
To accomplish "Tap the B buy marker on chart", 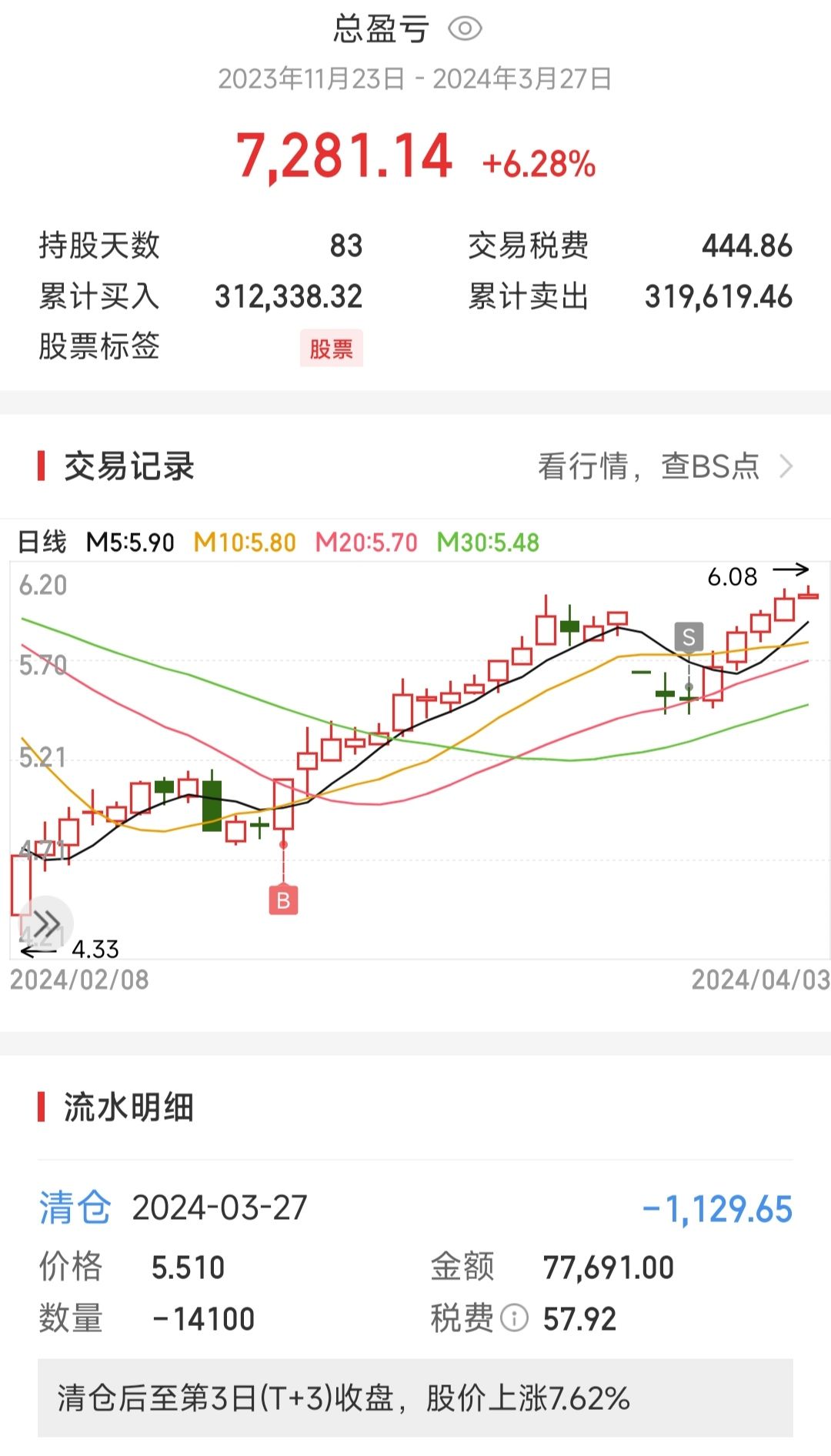I will click(283, 900).
